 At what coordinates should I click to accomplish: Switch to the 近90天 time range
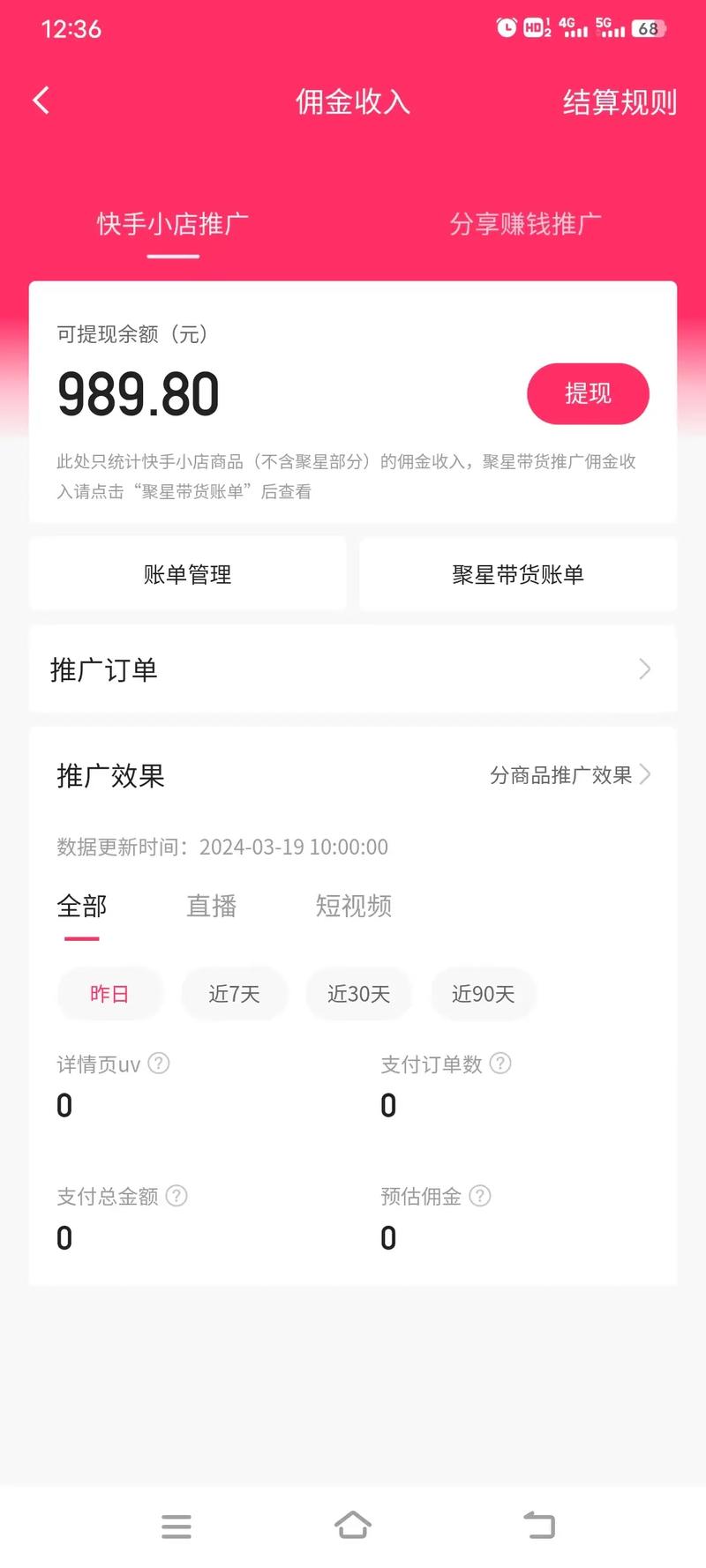tap(483, 994)
